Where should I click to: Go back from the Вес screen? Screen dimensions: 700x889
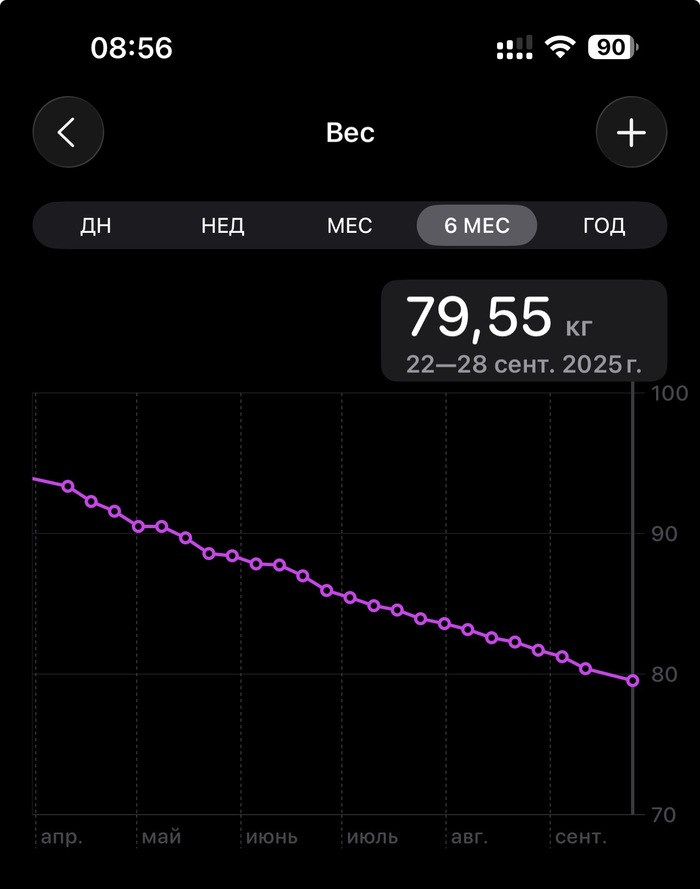pyautogui.click(x=68, y=132)
